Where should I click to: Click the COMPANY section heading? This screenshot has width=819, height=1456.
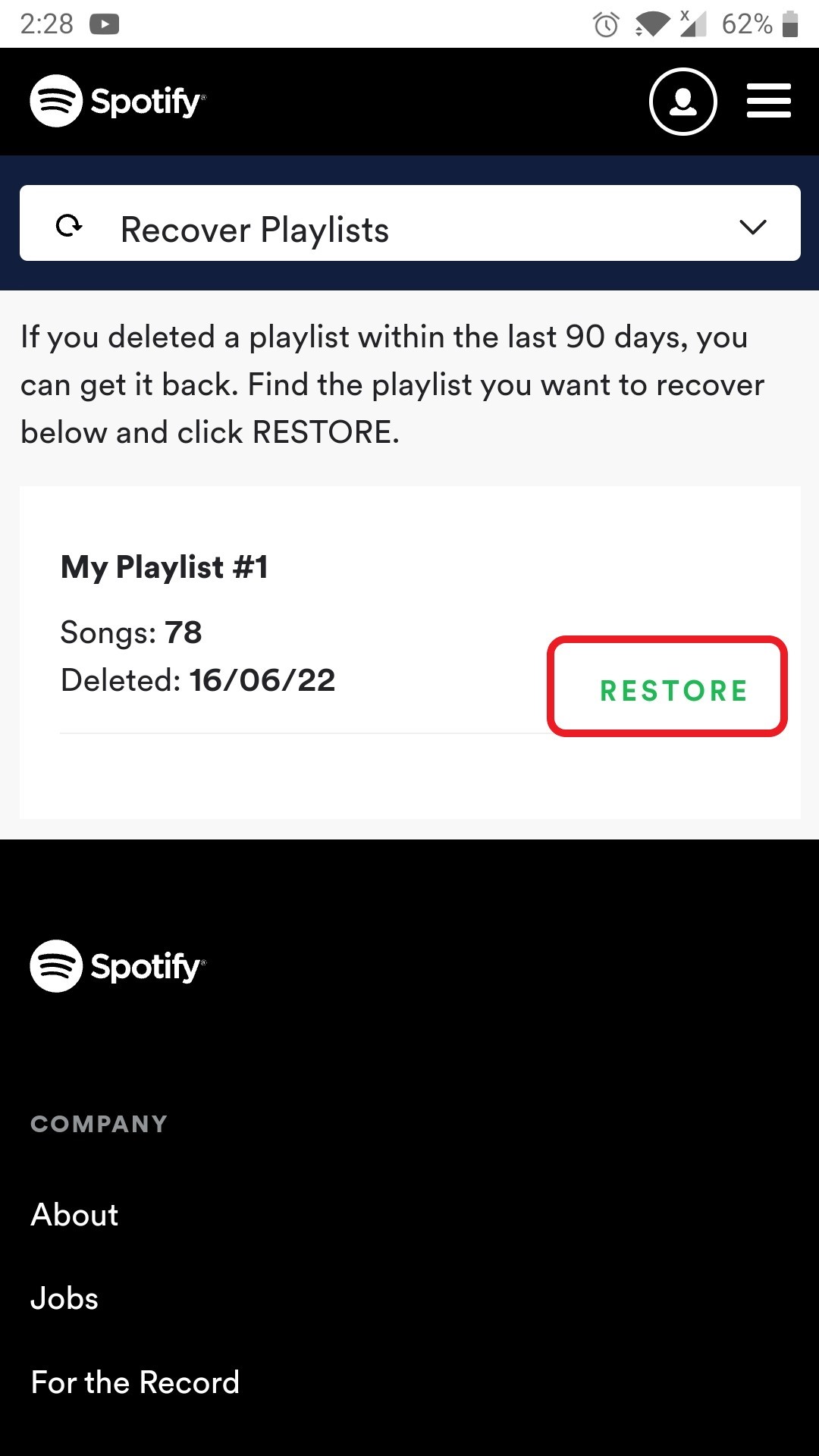98,1124
